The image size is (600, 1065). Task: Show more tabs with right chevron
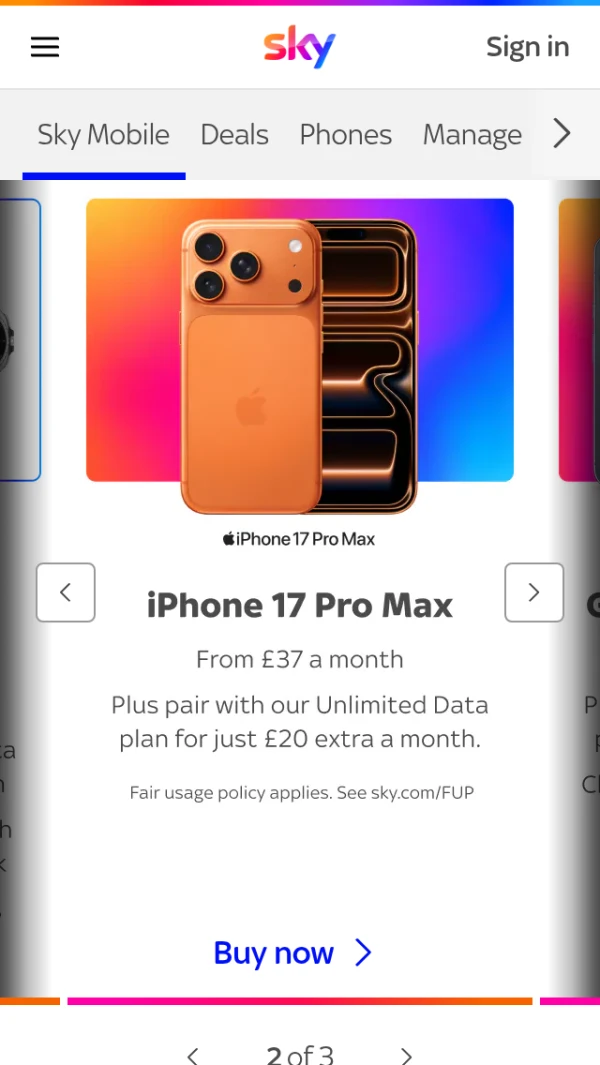pos(562,134)
